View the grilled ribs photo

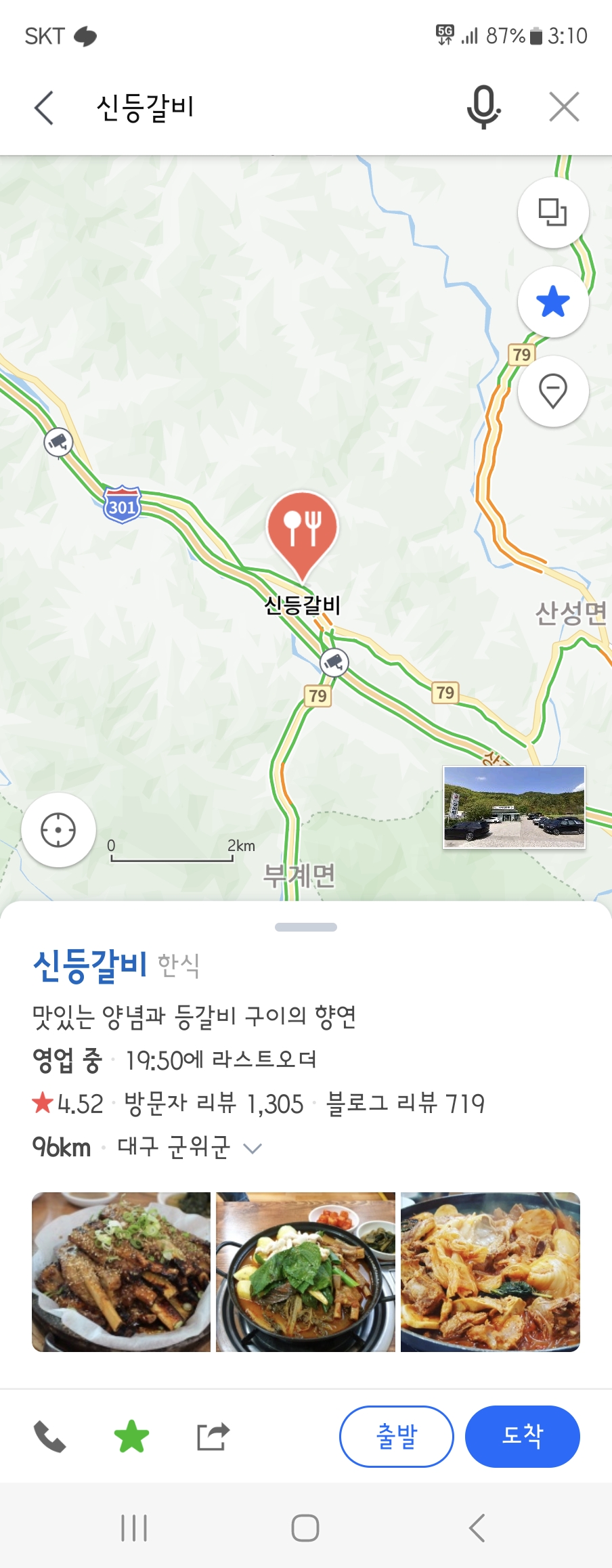[x=121, y=1271]
